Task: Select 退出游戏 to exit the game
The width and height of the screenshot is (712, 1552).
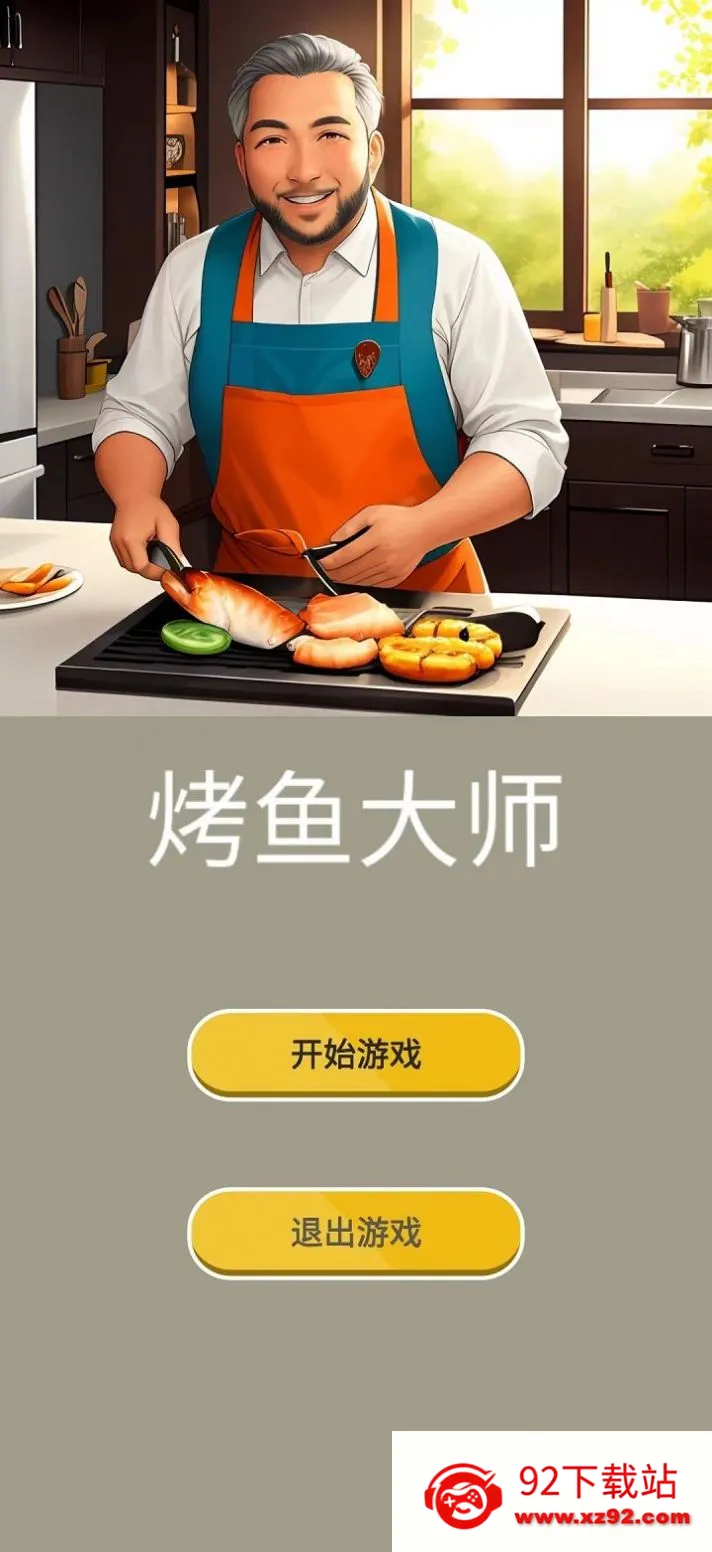Action: pyautogui.click(x=356, y=1232)
